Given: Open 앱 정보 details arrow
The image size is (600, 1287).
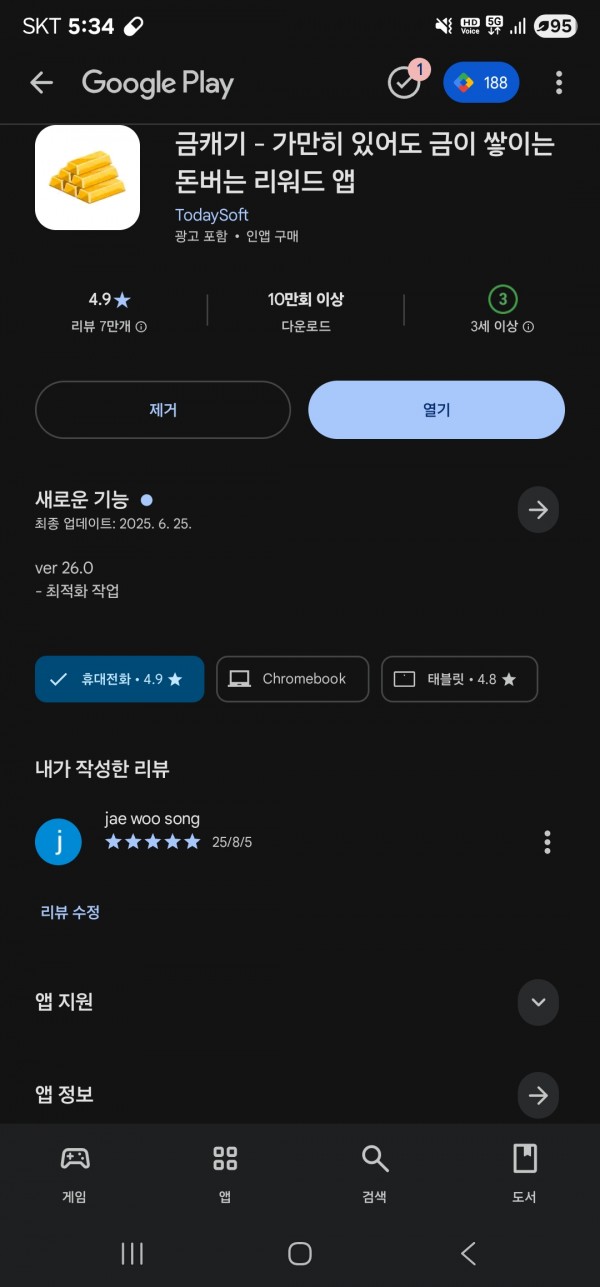Looking at the screenshot, I should (538, 1095).
